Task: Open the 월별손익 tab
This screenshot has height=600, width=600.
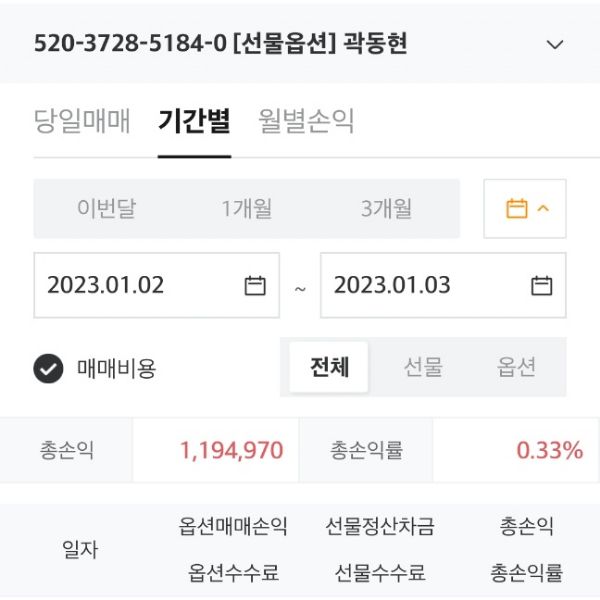Action: [306, 121]
